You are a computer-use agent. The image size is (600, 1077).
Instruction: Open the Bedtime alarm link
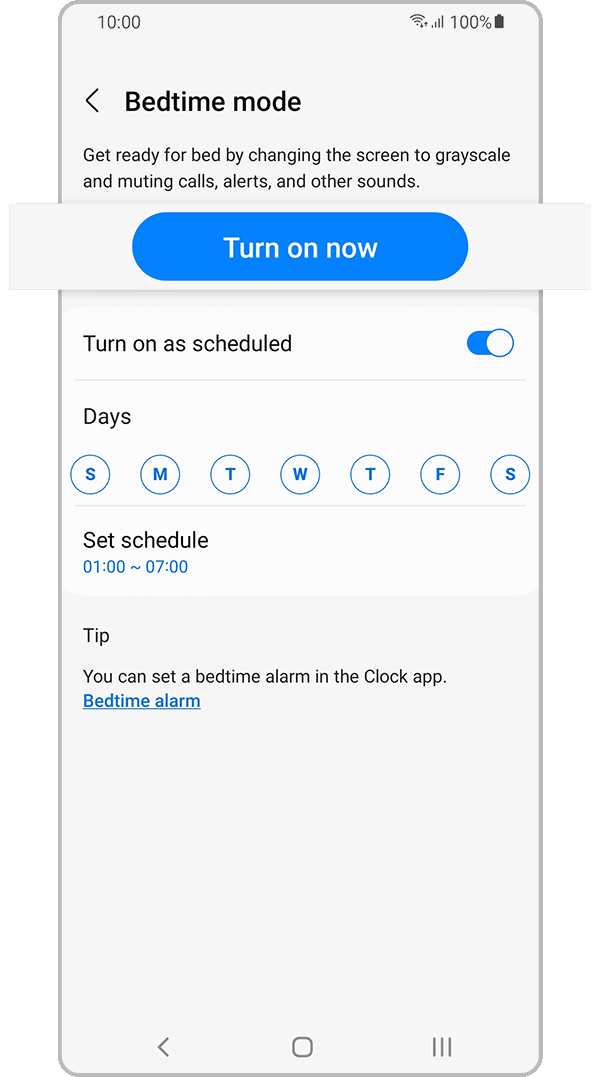(142, 701)
